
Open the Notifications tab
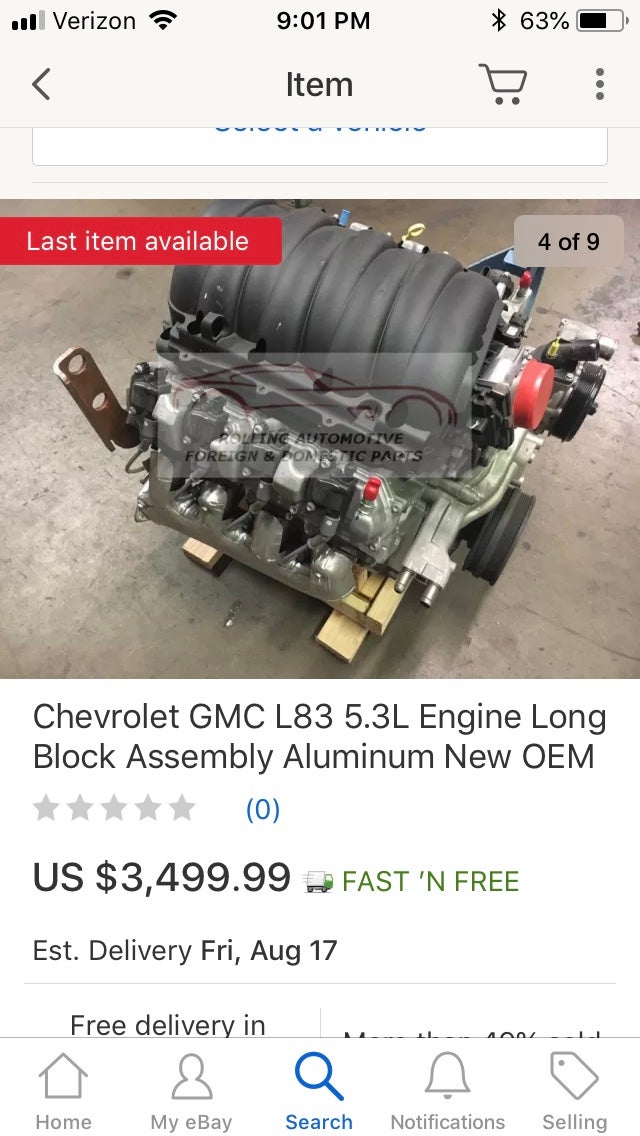447,1091
